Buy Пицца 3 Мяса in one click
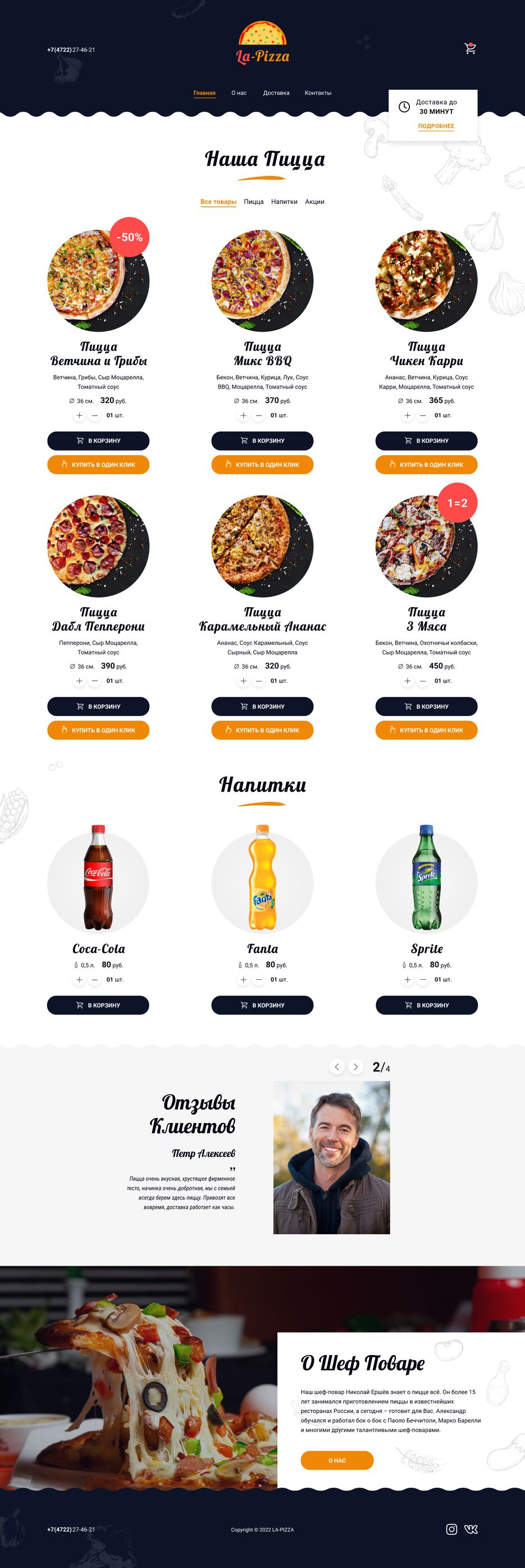The image size is (525, 1568). [426, 730]
